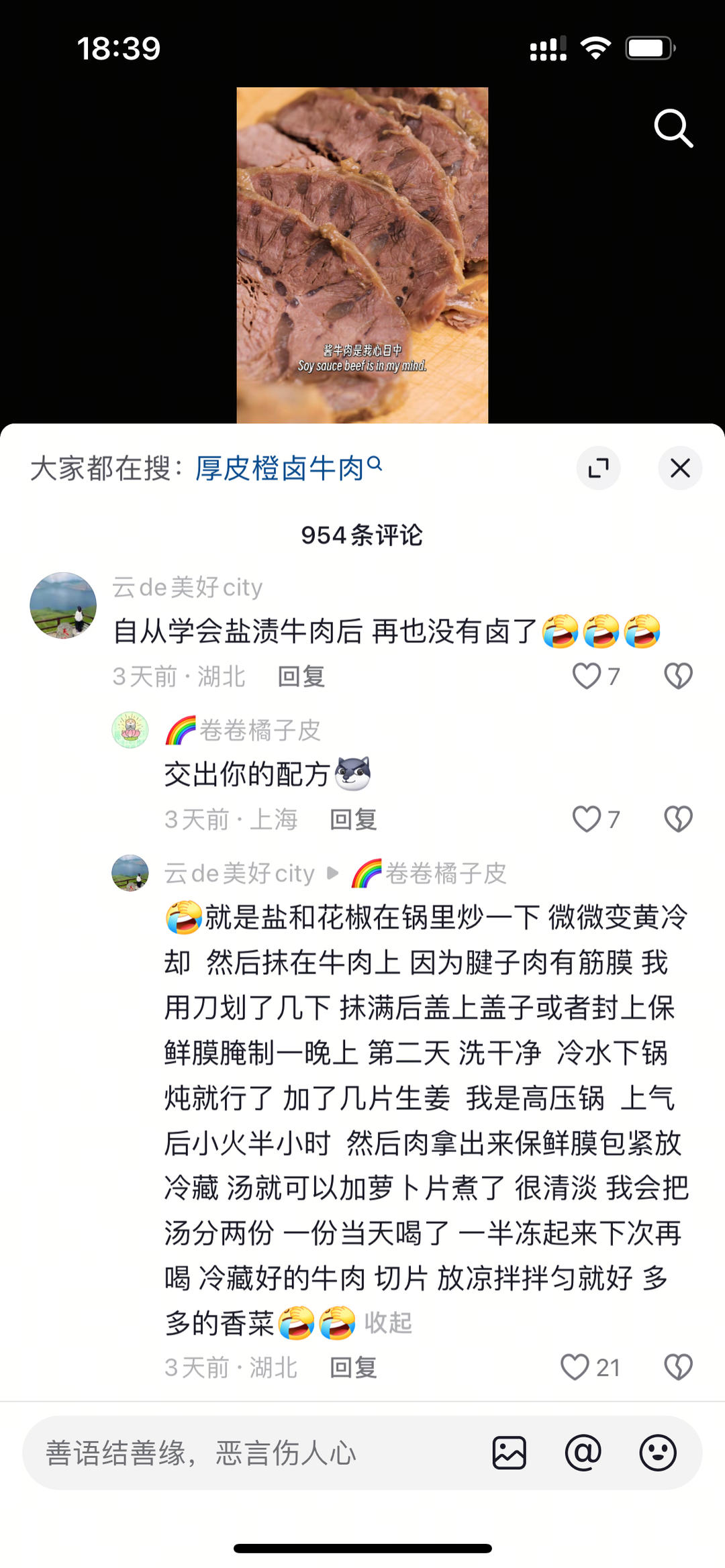This screenshot has height=1568, width=725.
Task: Open 卷卷橘子皮's profile avatar
Action: [130, 730]
